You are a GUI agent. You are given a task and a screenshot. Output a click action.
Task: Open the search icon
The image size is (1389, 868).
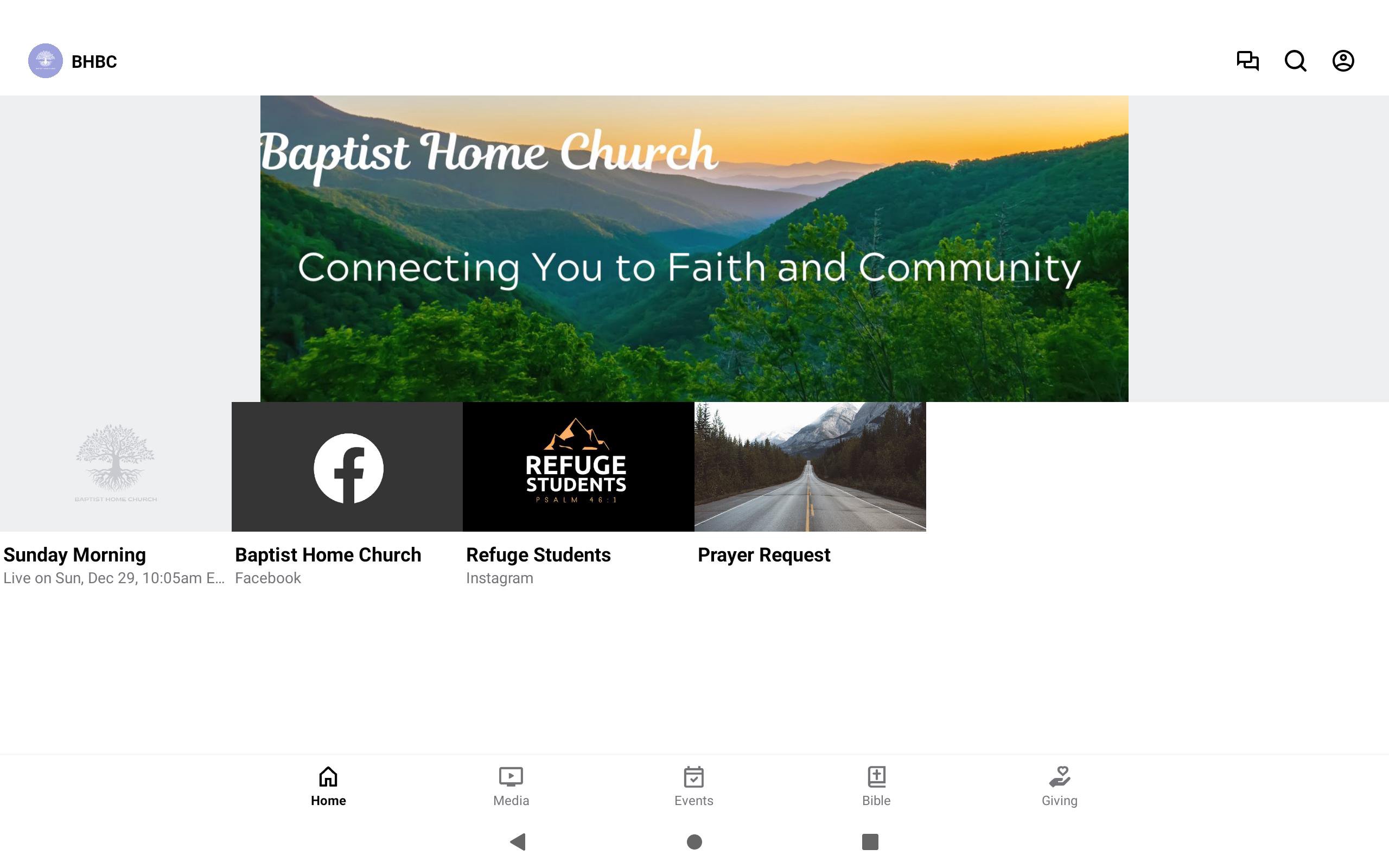(1295, 61)
